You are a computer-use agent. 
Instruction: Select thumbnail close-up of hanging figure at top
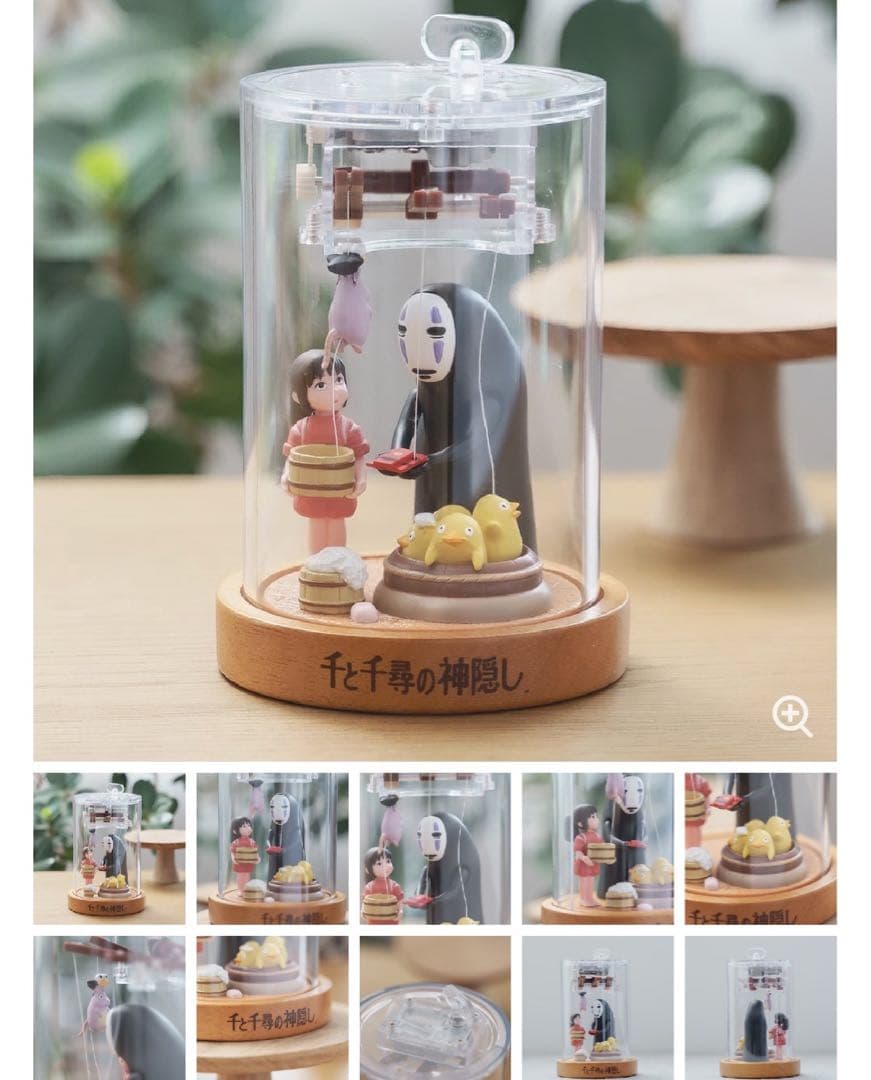point(109,1007)
